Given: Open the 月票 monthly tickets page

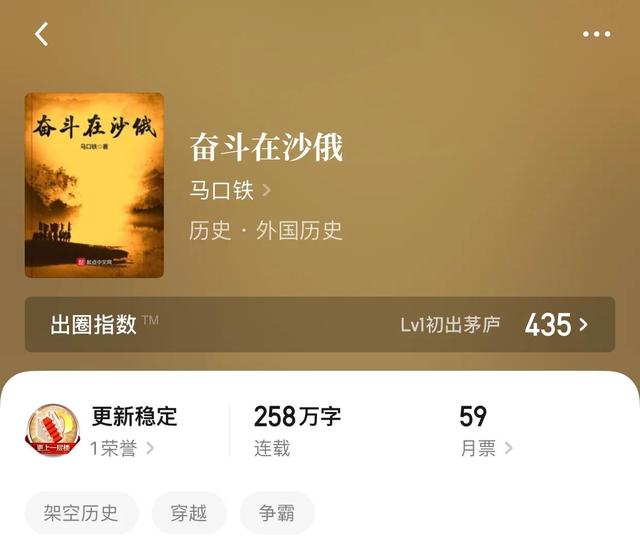Looking at the screenshot, I should click(486, 448).
